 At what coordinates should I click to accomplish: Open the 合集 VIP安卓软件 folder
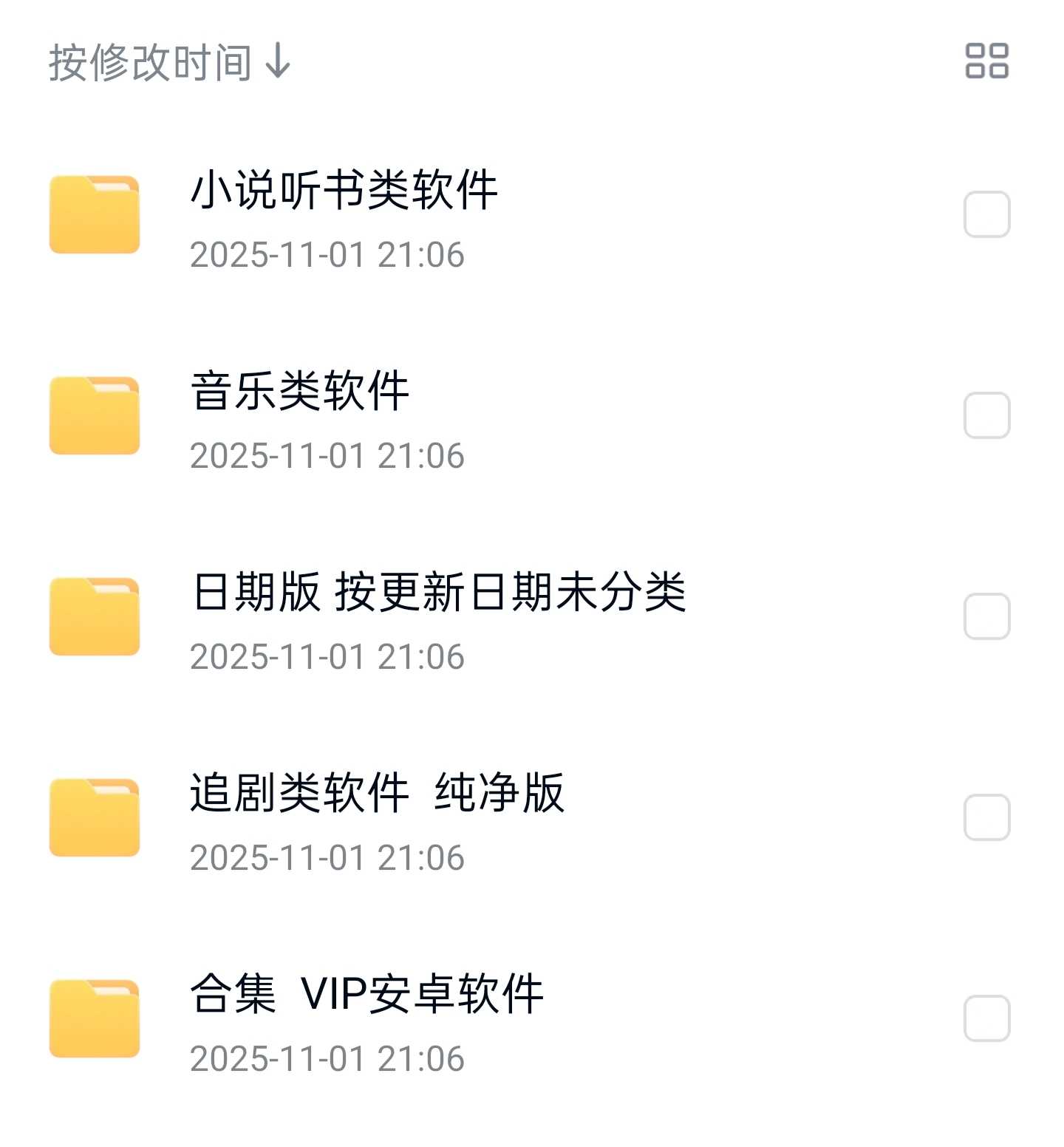point(366,995)
